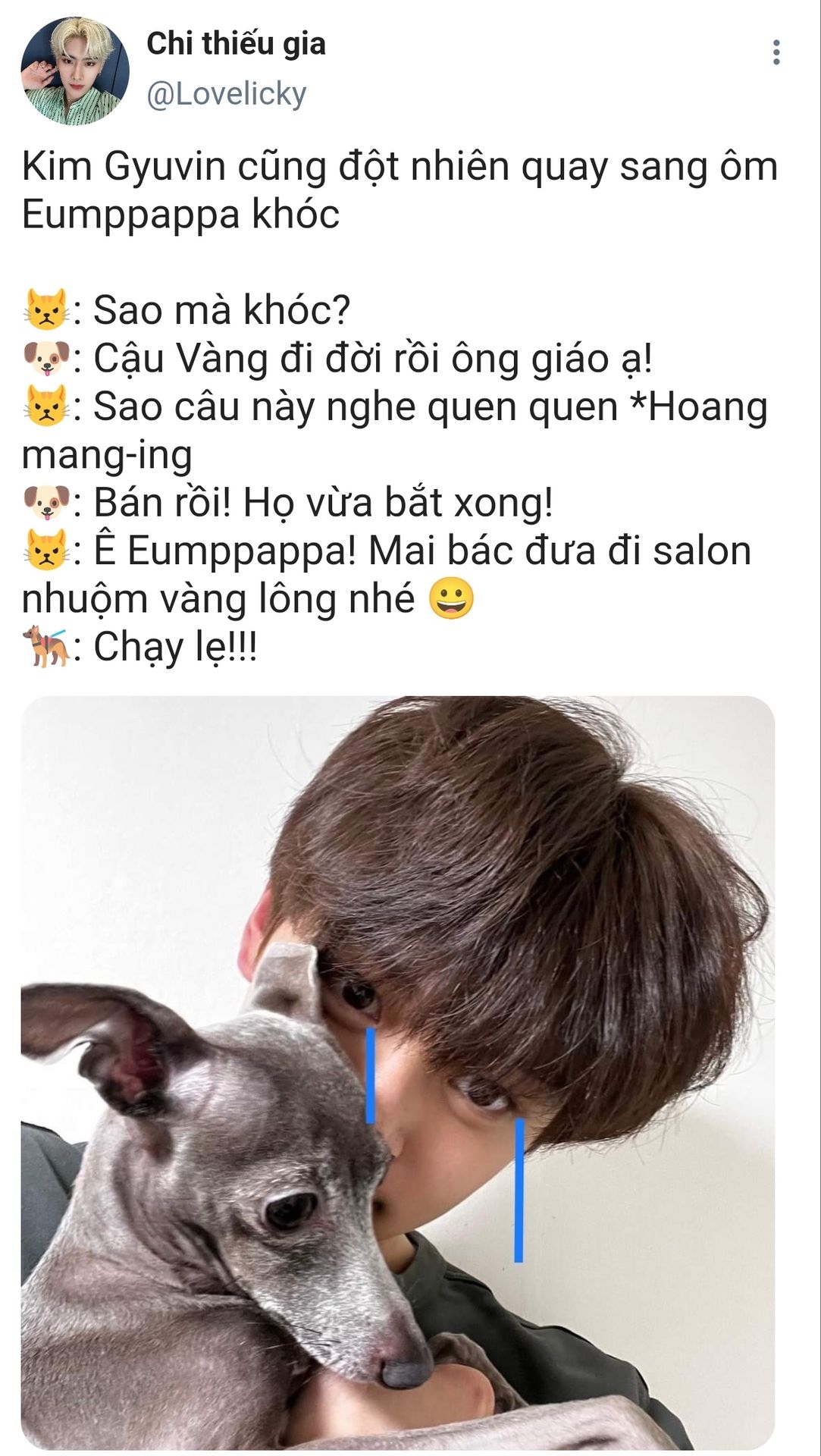Open the tweet's three-dot overflow menu
The height and width of the screenshot is (1456, 821).
pyautogui.click(x=776, y=52)
